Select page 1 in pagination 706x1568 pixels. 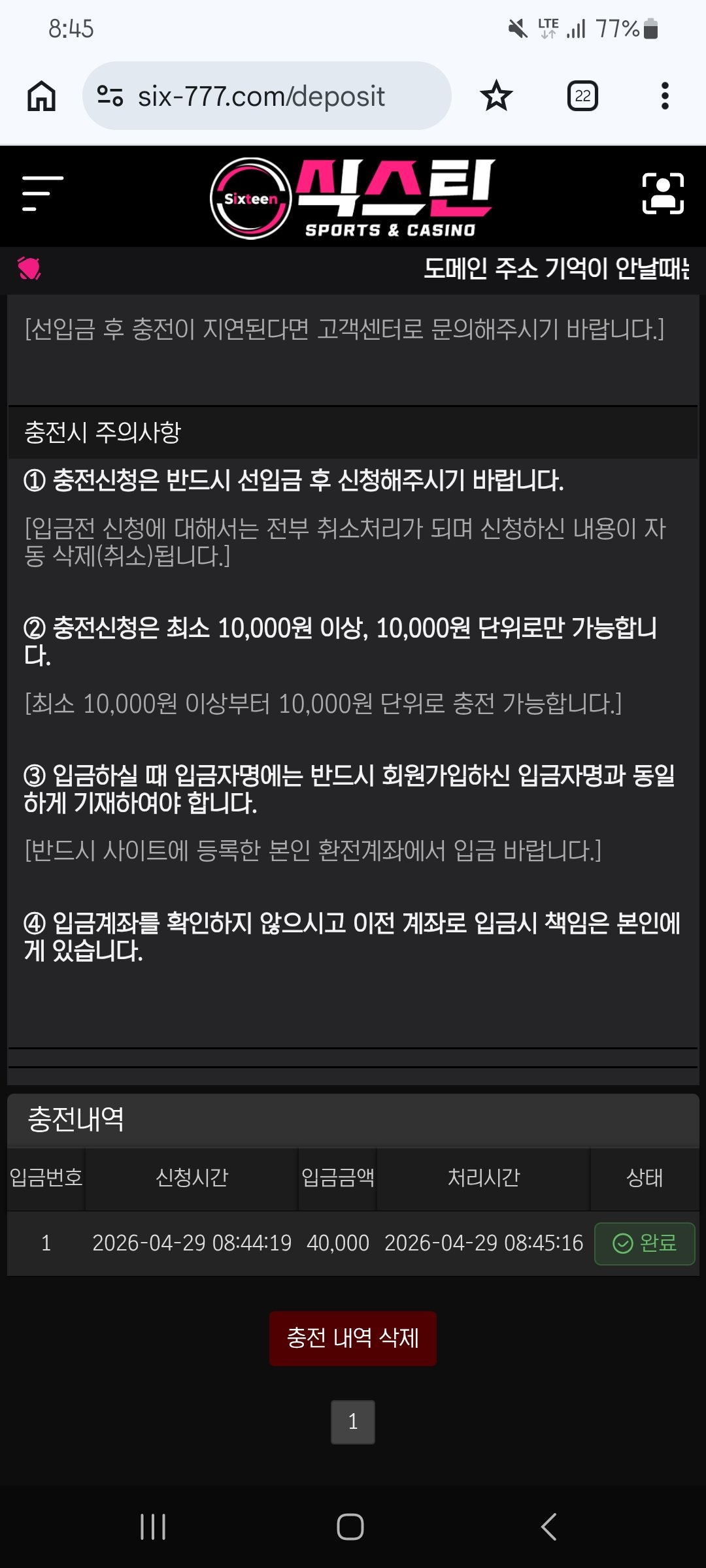point(353,1422)
